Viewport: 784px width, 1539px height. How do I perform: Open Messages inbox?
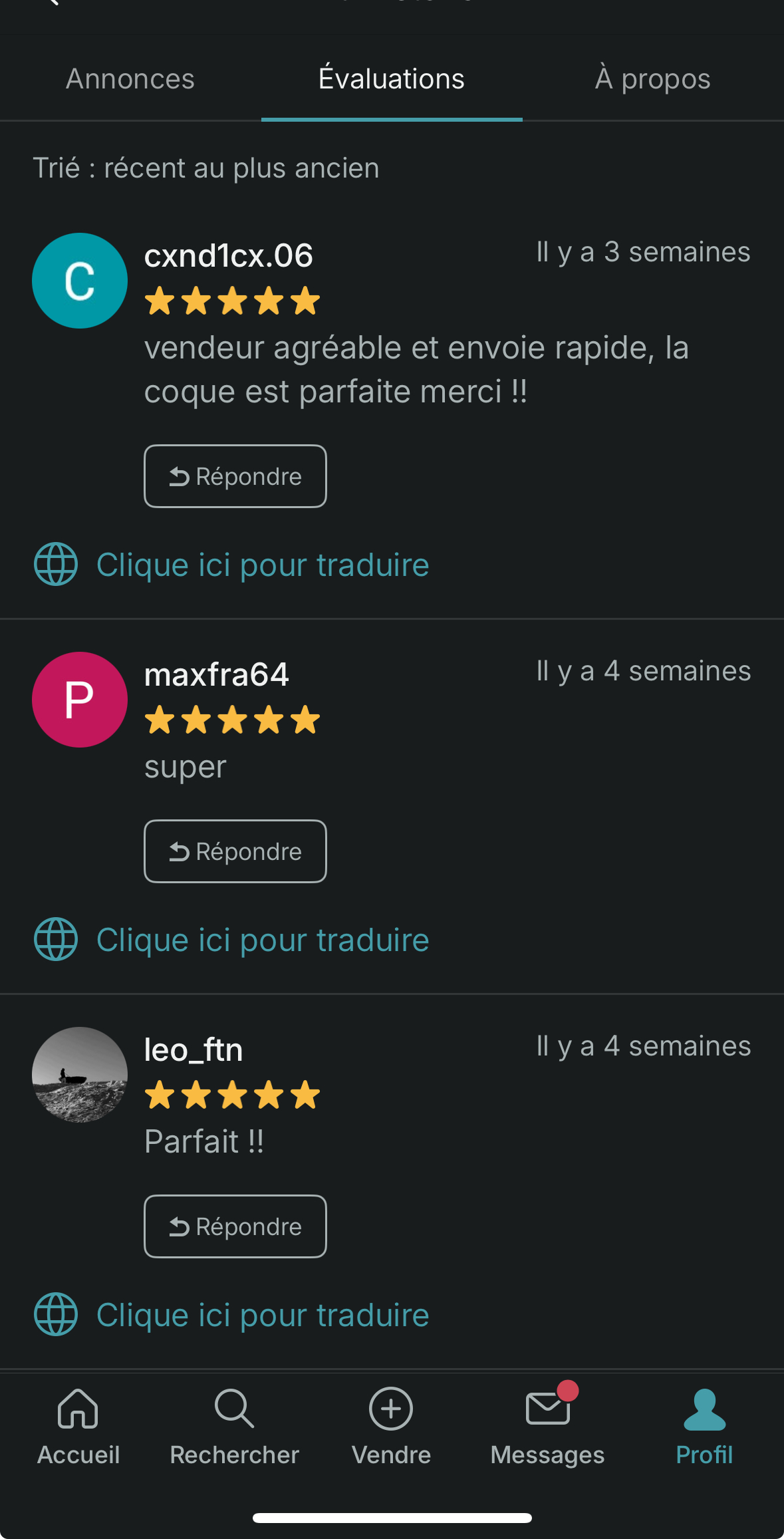547,1426
